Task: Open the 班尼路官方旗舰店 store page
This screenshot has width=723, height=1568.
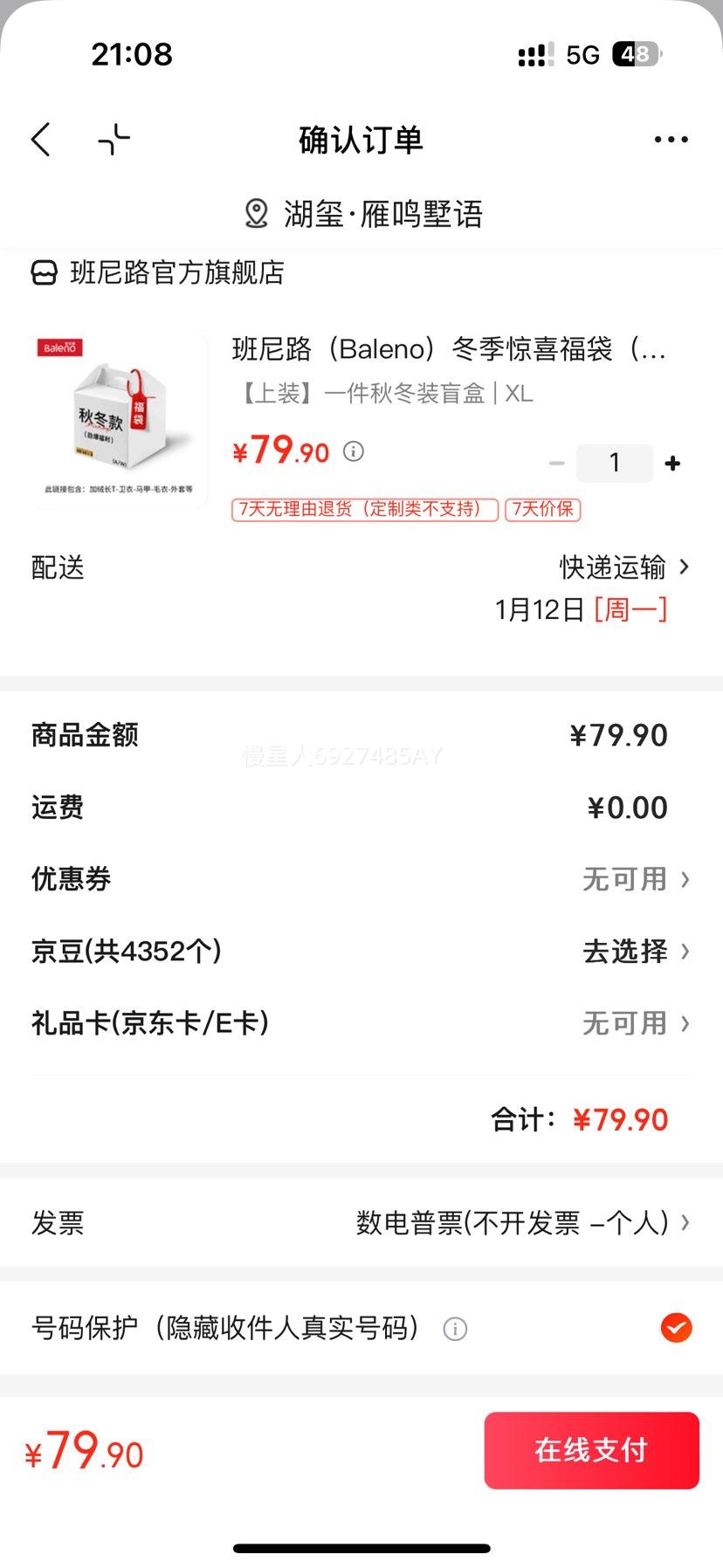Action: 158,273
